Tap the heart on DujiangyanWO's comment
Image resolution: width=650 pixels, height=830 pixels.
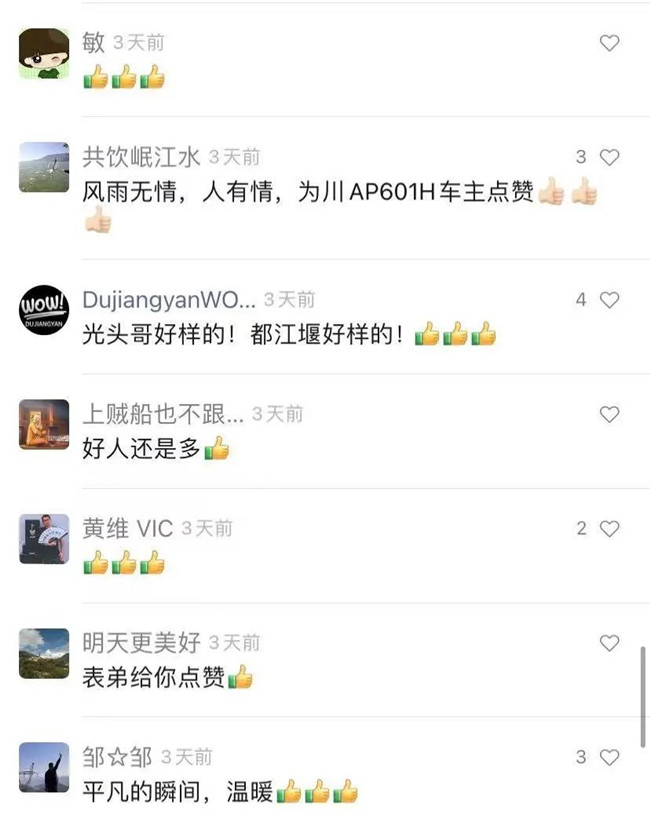[x=609, y=300]
